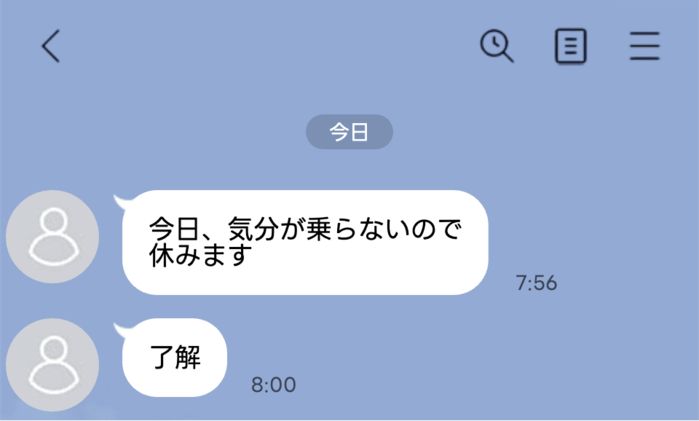This screenshot has height=421, width=699.
Task: Open the search history clock icon
Action: tap(497, 45)
